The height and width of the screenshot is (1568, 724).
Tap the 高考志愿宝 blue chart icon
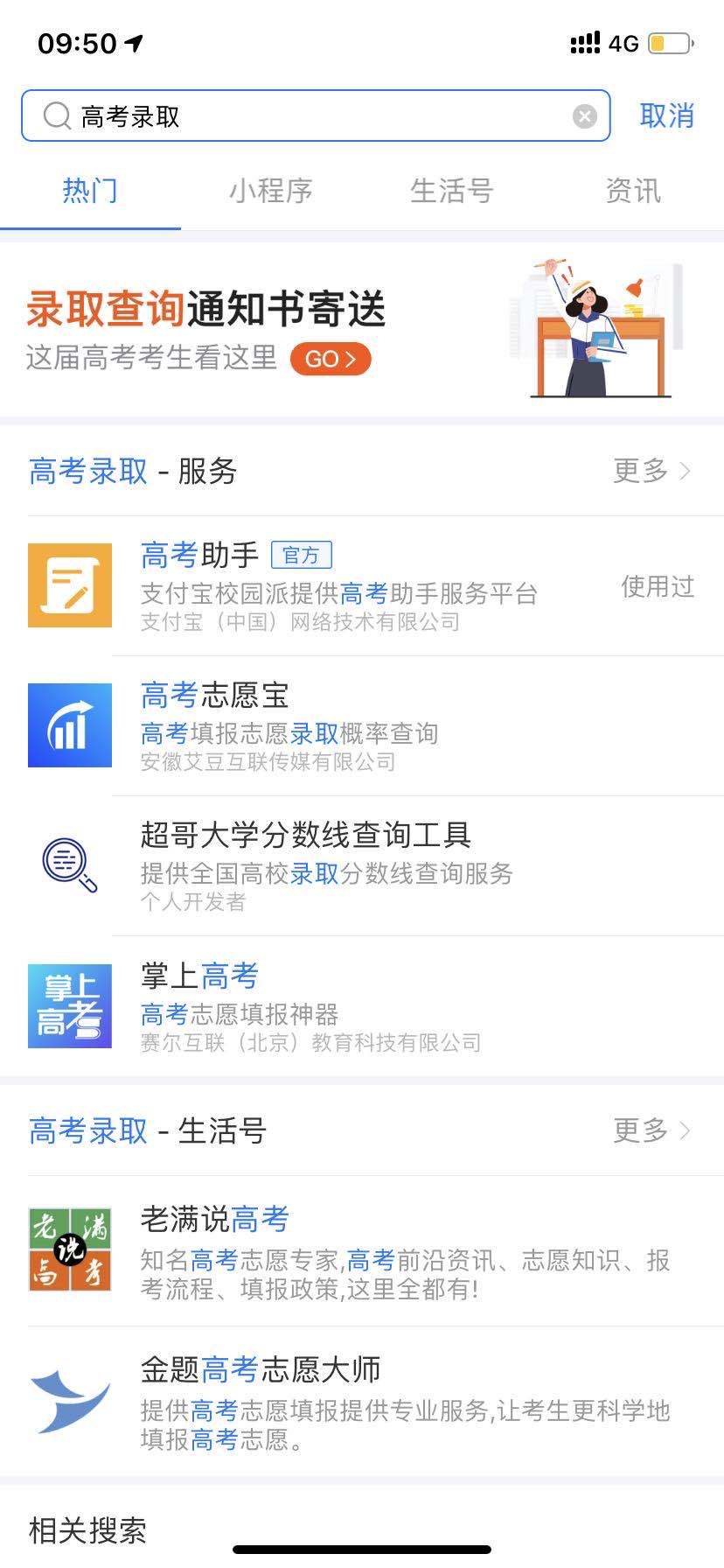(69, 726)
